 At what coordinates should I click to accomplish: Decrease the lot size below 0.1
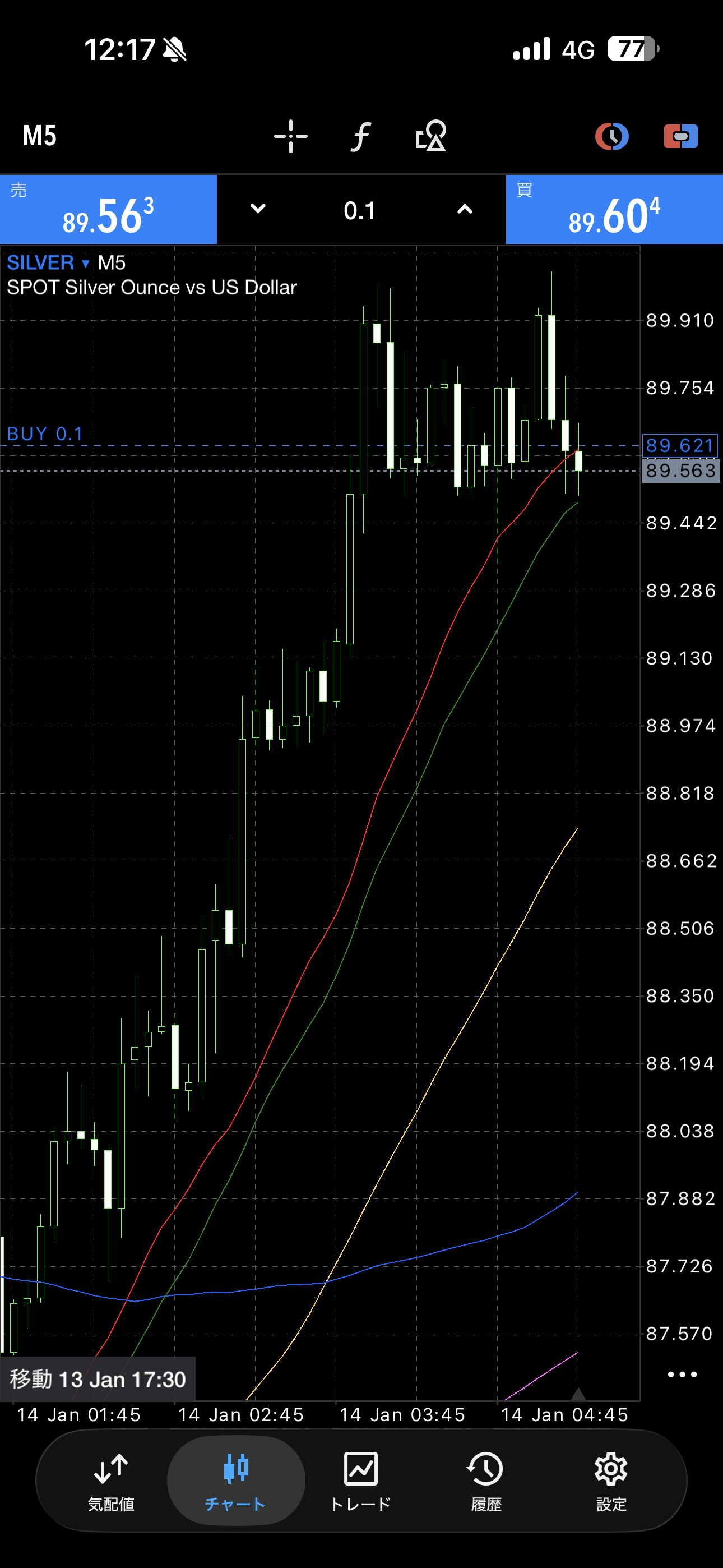pos(258,209)
